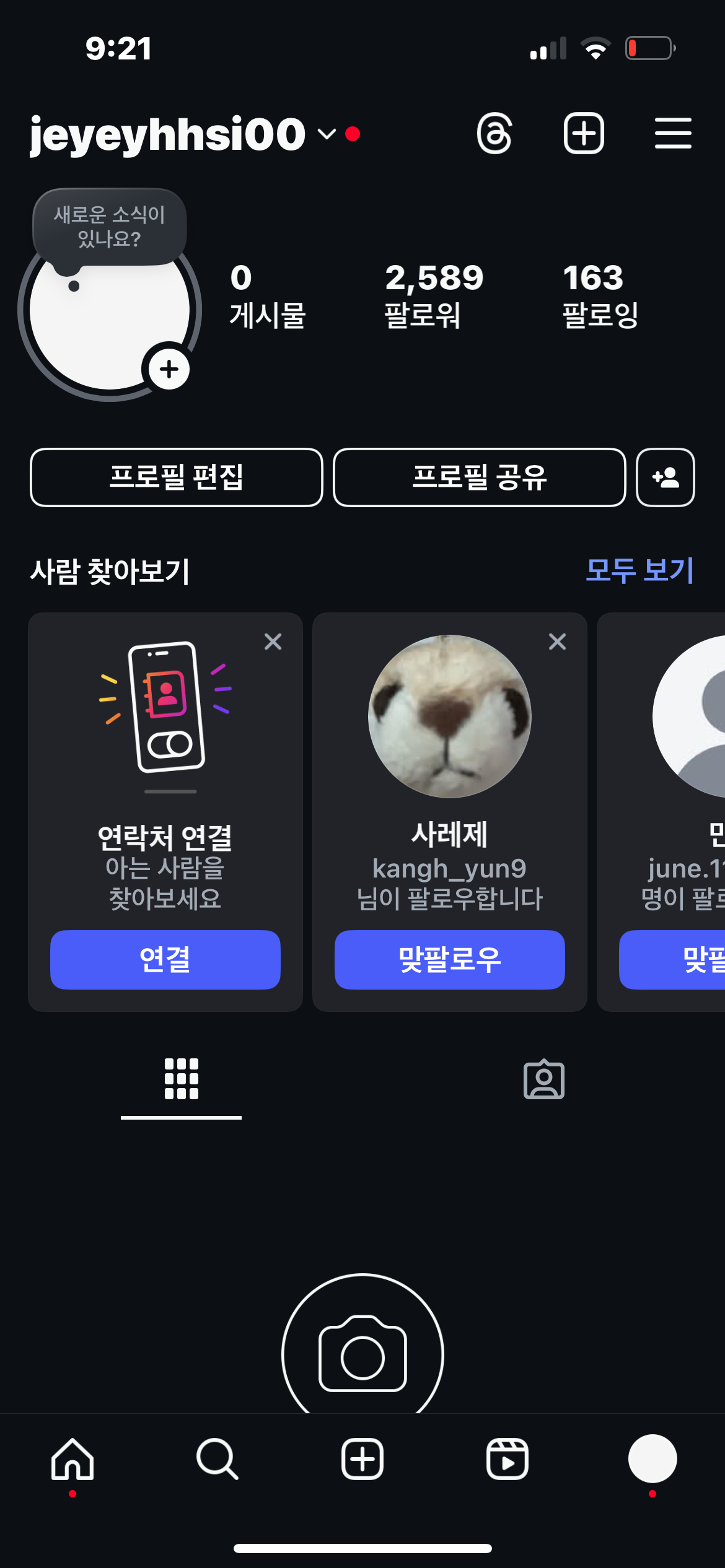725x1568 pixels.
Task: Tap the 연결 button
Action: click(165, 959)
